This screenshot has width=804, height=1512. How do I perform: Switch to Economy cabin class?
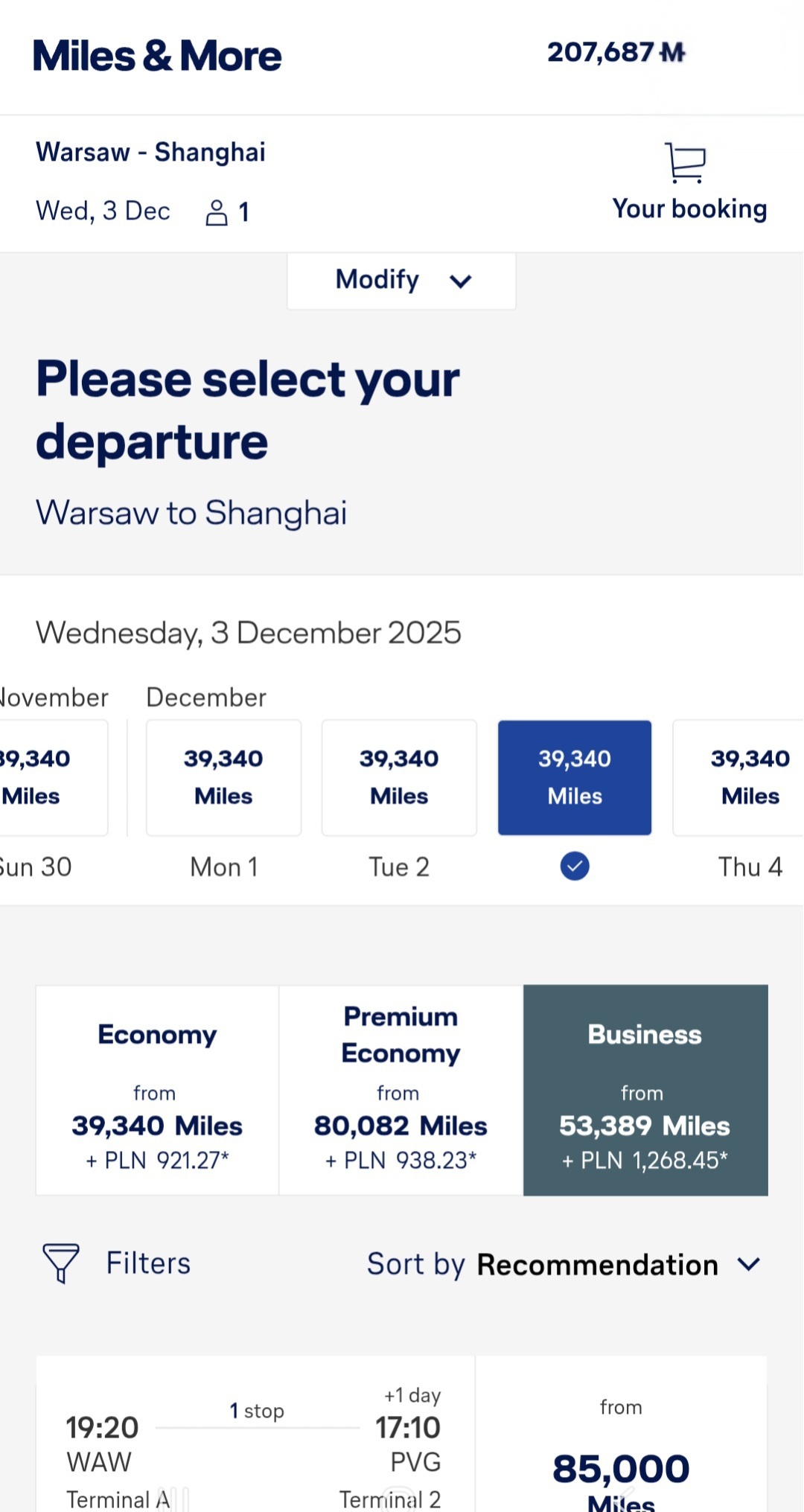point(157,1090)
